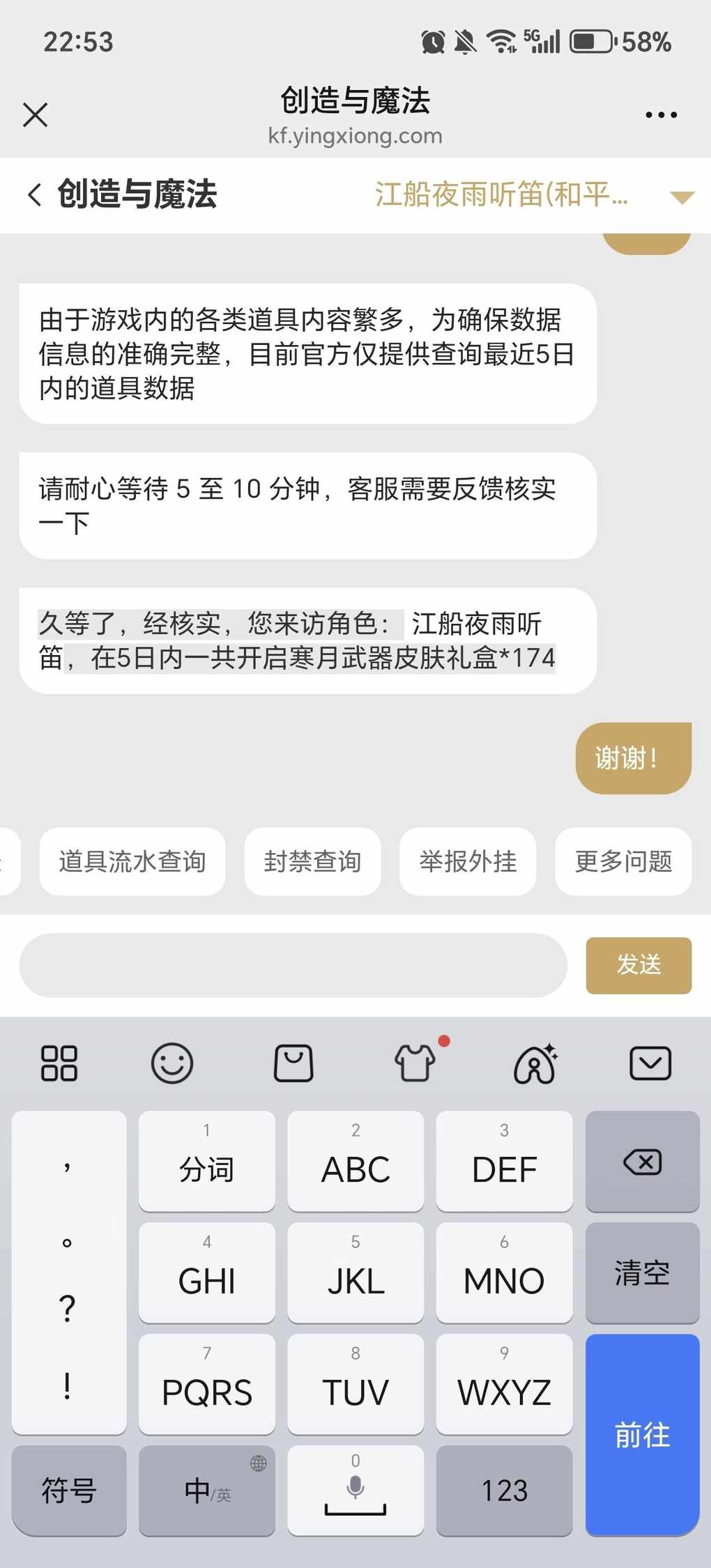Focus the message input field
711x1568 pixels.
pyautogui.click(x=293, y=965)
